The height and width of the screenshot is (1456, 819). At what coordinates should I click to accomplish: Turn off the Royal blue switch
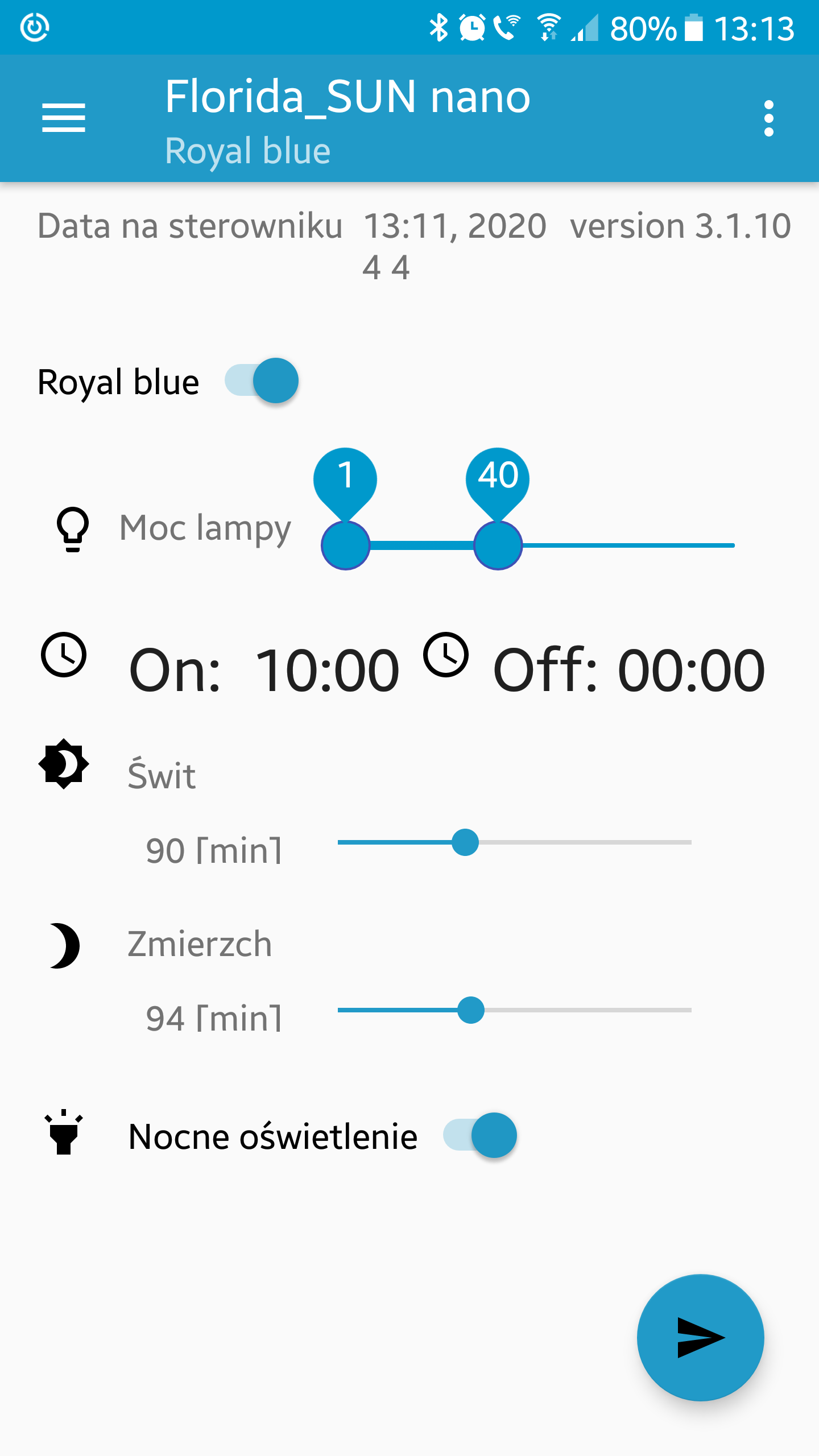pyautogui.click(x=262, y=380)
